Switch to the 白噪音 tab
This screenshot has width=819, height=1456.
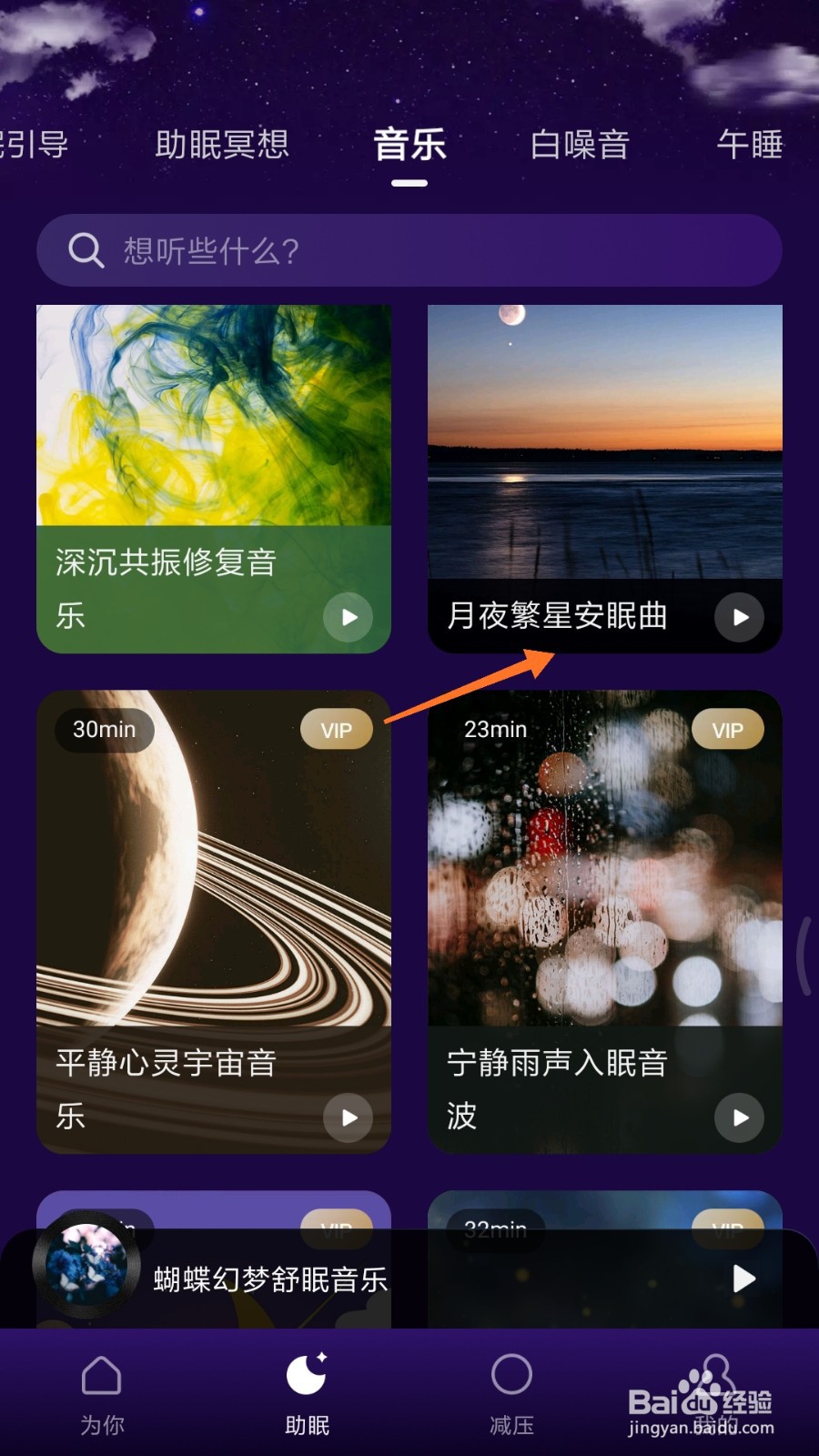[579, 146]
